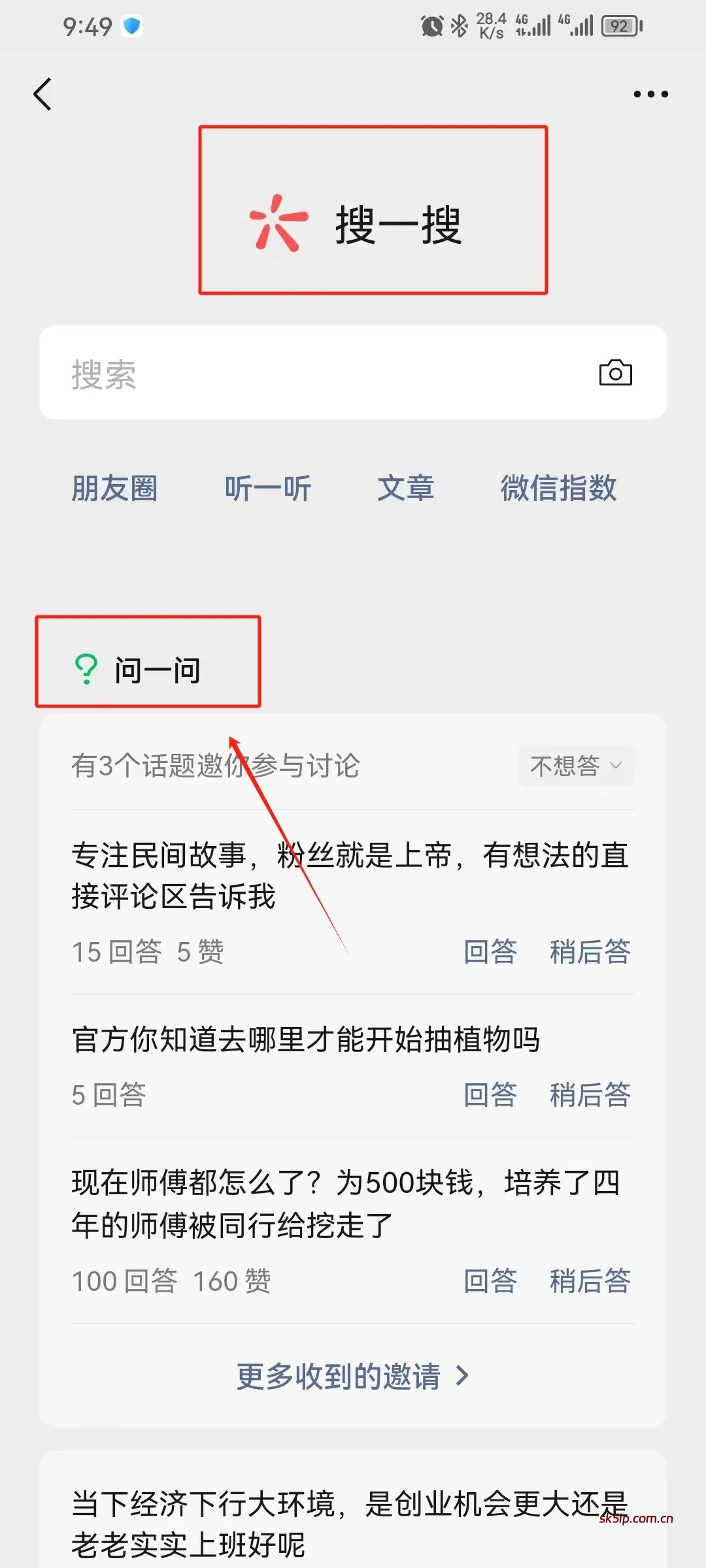
Task: Expand the 不想答 dropdown
Action: (576, 765)
